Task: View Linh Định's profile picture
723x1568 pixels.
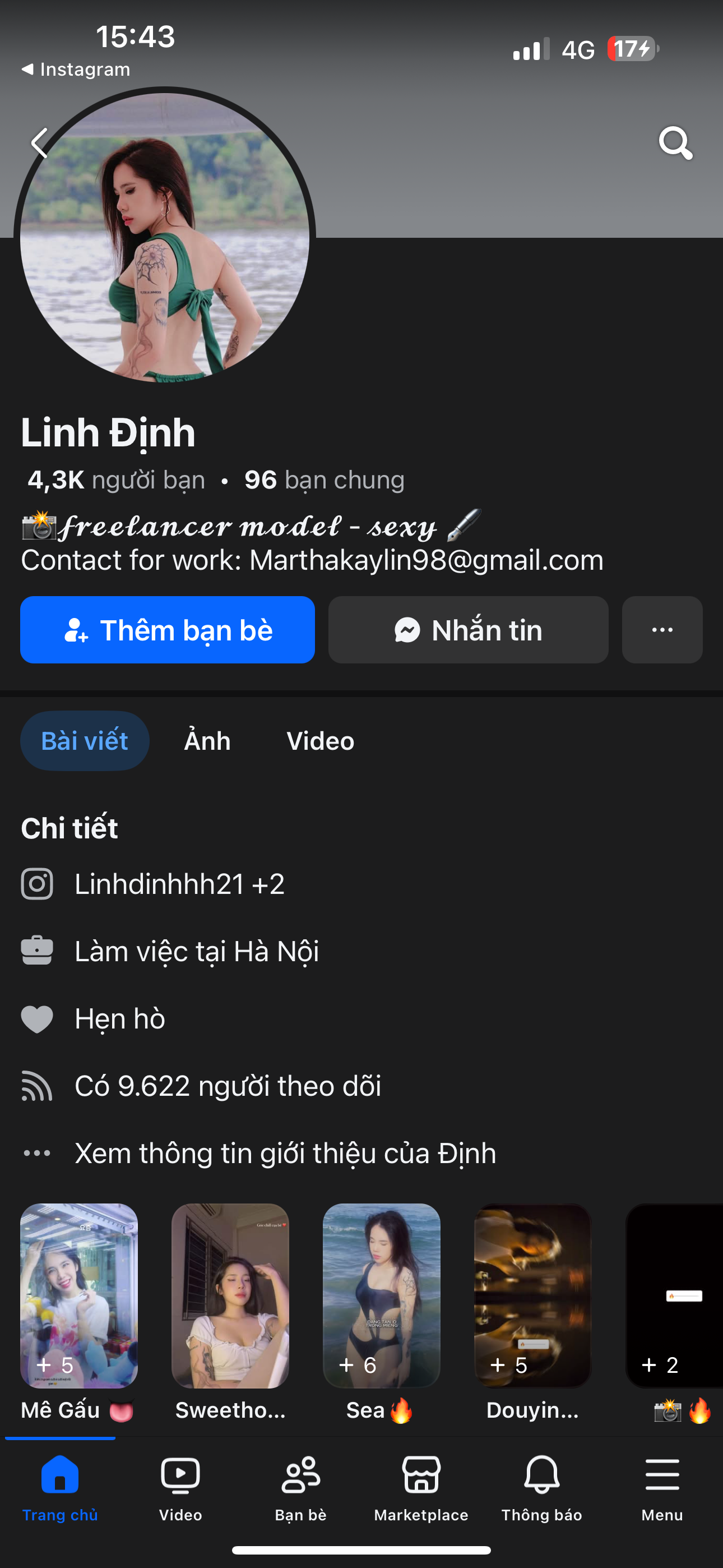Action: (x=164, y=237)
